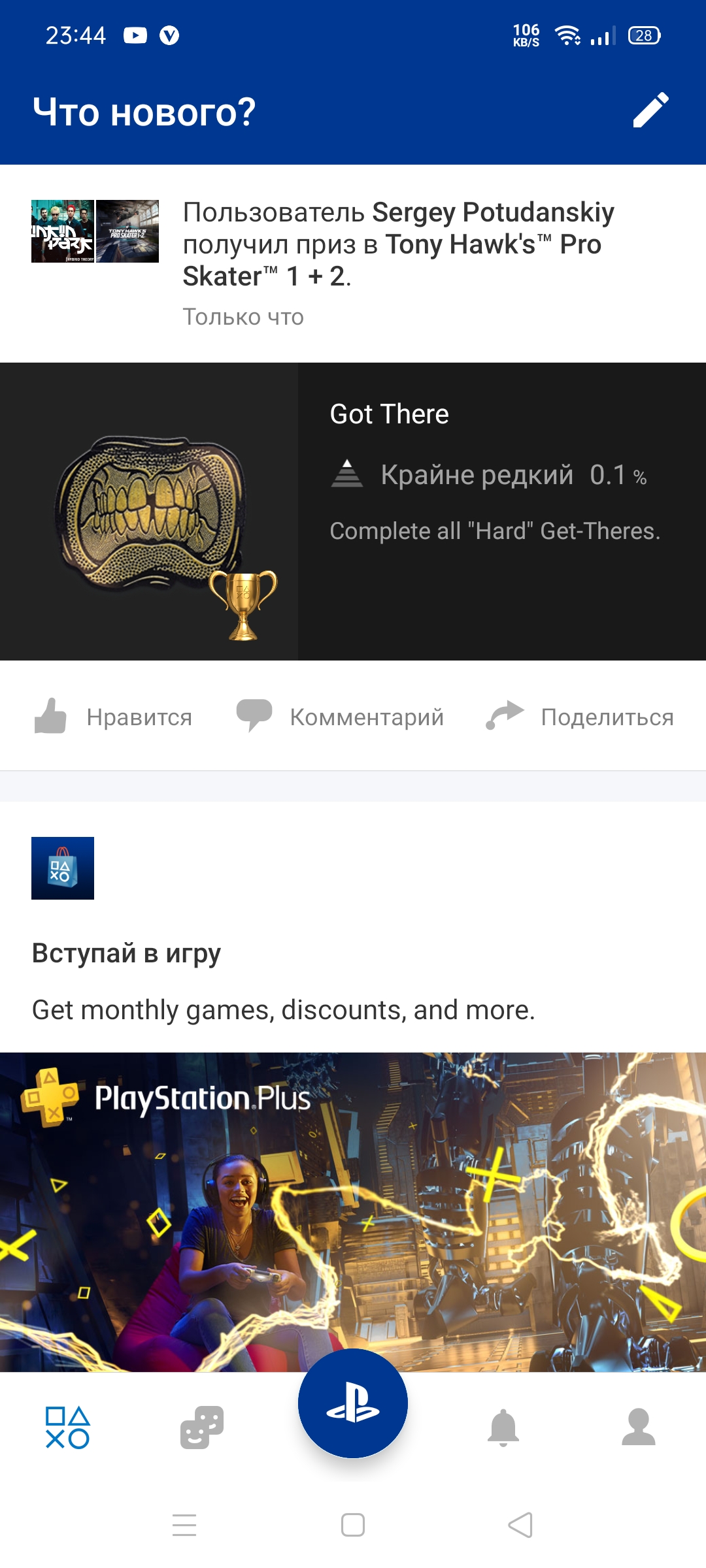Like Sergey Potudanskiy's trophy post
706x1568 pixels.
point(113,717)
